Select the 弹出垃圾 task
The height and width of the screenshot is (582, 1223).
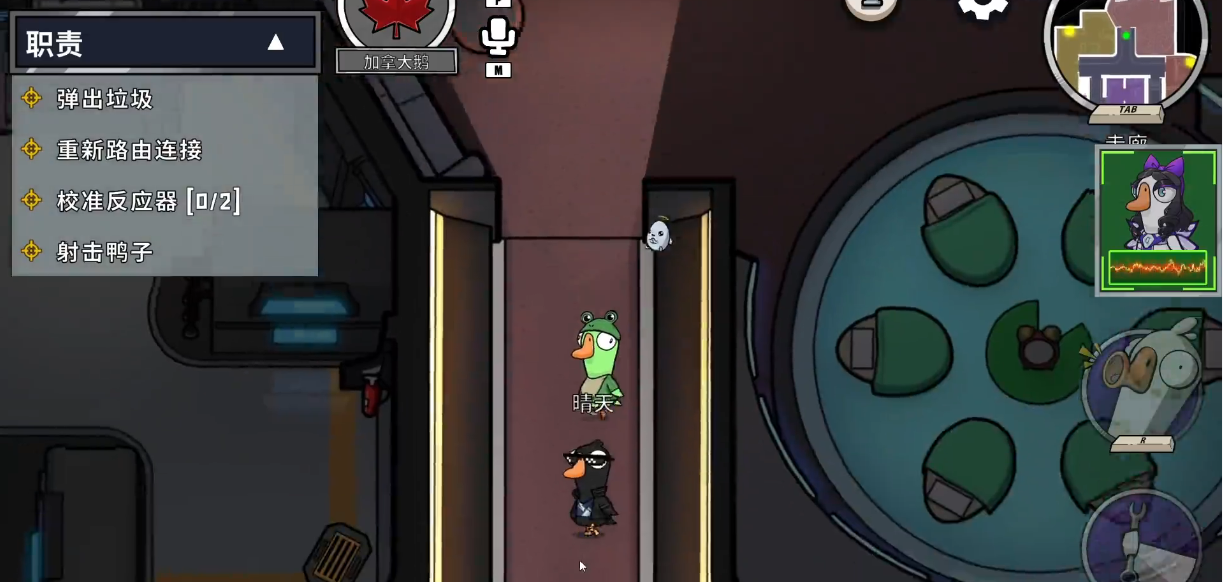click(104, 99)
